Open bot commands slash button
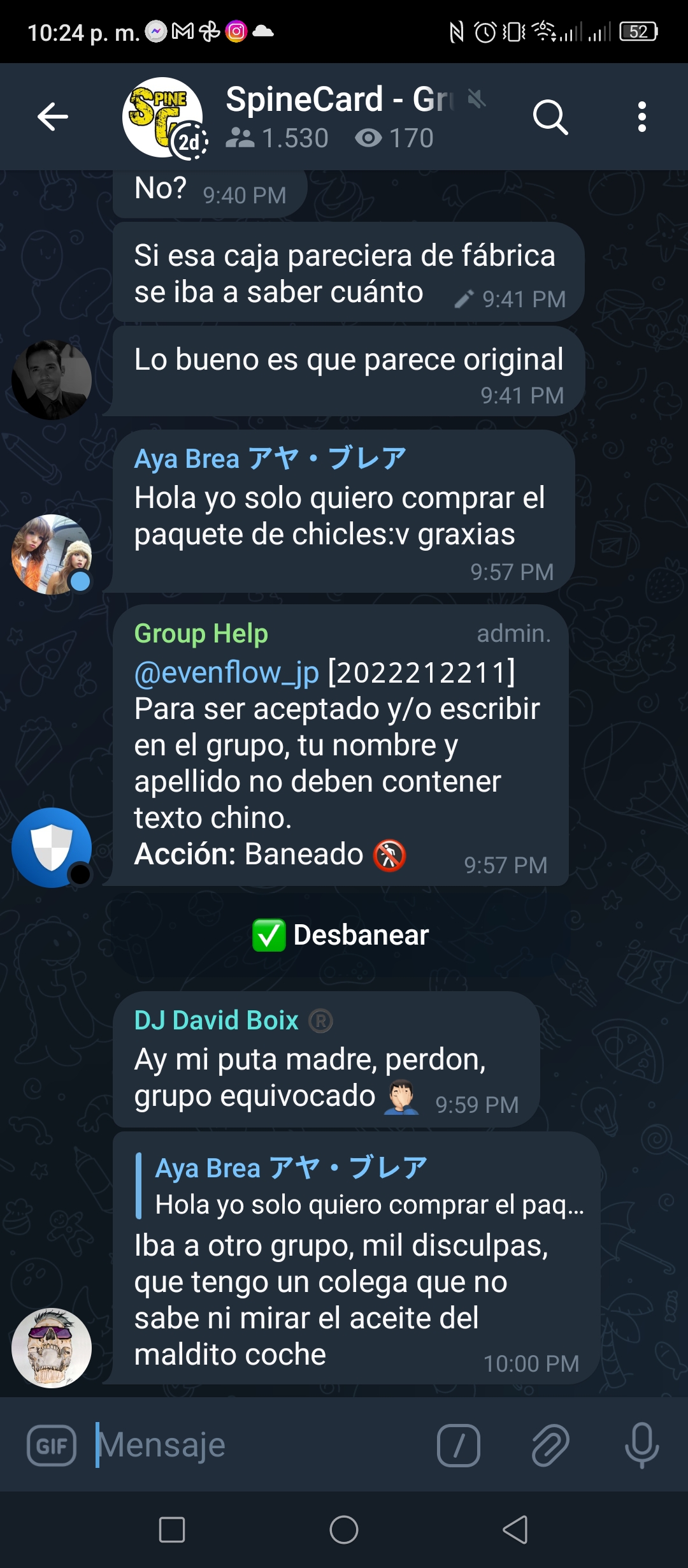Viewport: 688px width, 1568px height. pos(459,1445)
